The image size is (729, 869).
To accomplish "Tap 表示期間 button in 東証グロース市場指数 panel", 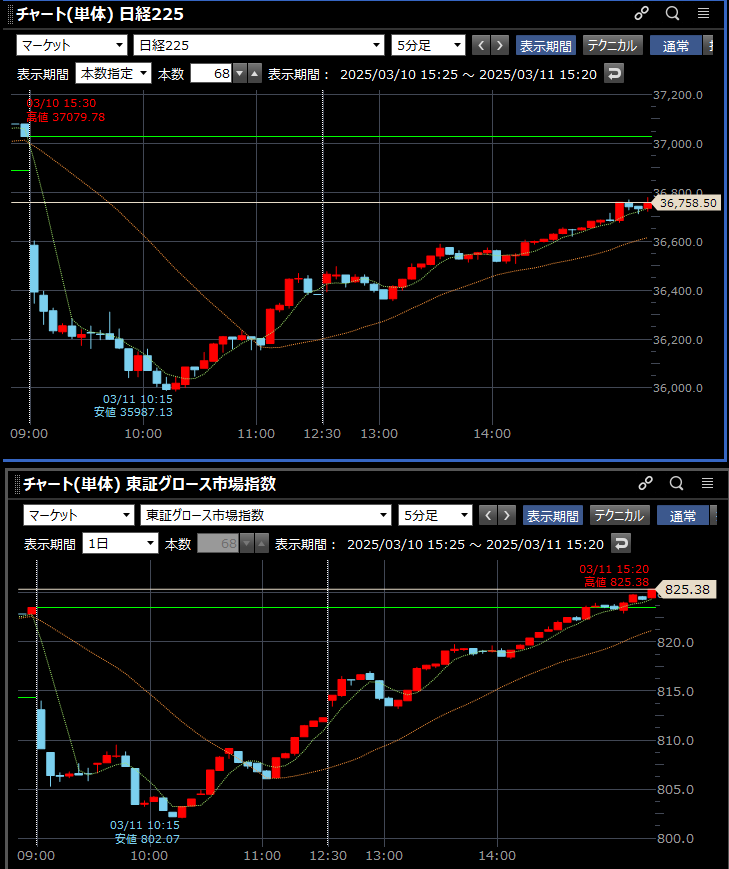I will (552, 516).
